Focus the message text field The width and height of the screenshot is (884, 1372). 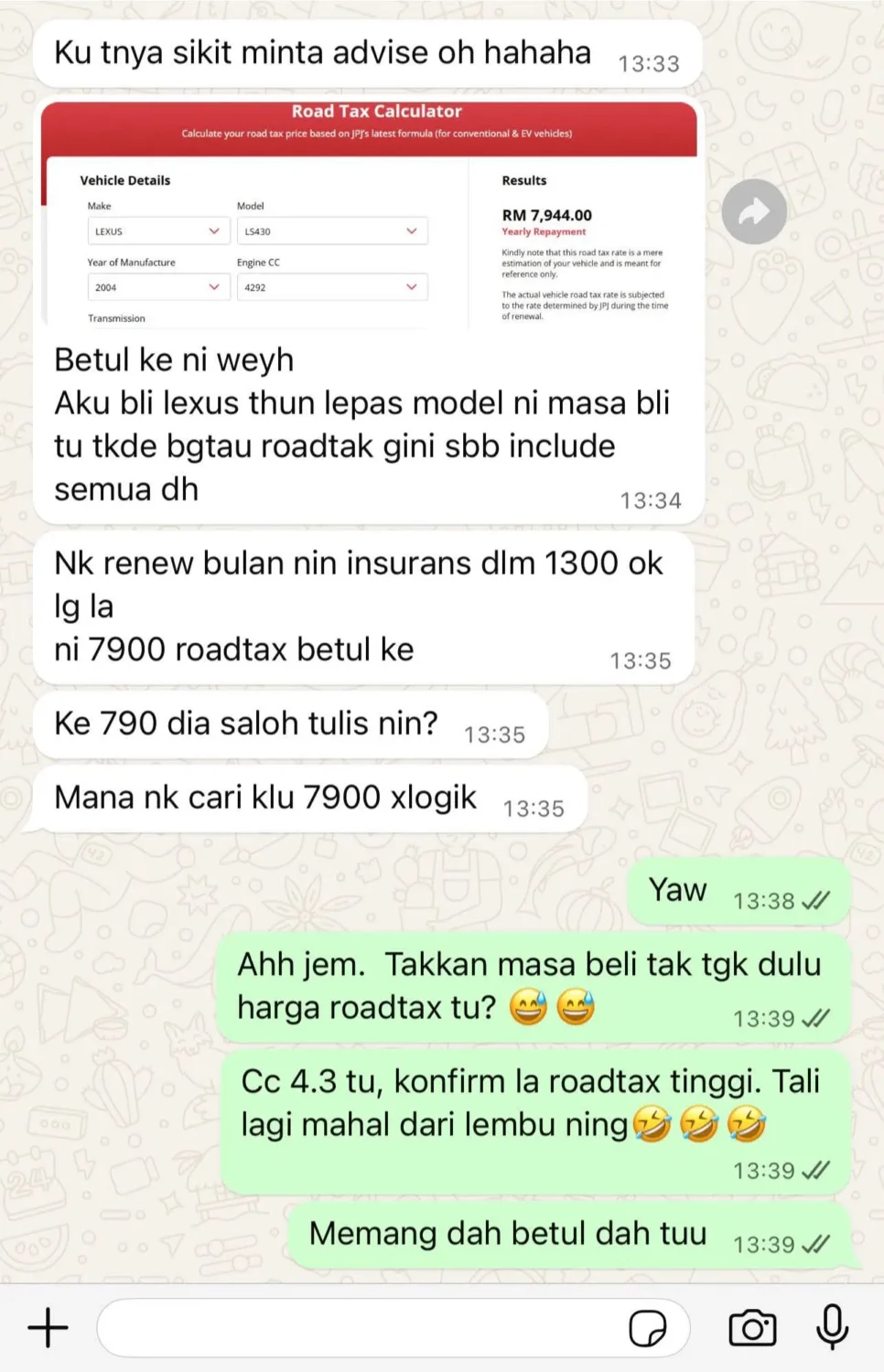357,1327
